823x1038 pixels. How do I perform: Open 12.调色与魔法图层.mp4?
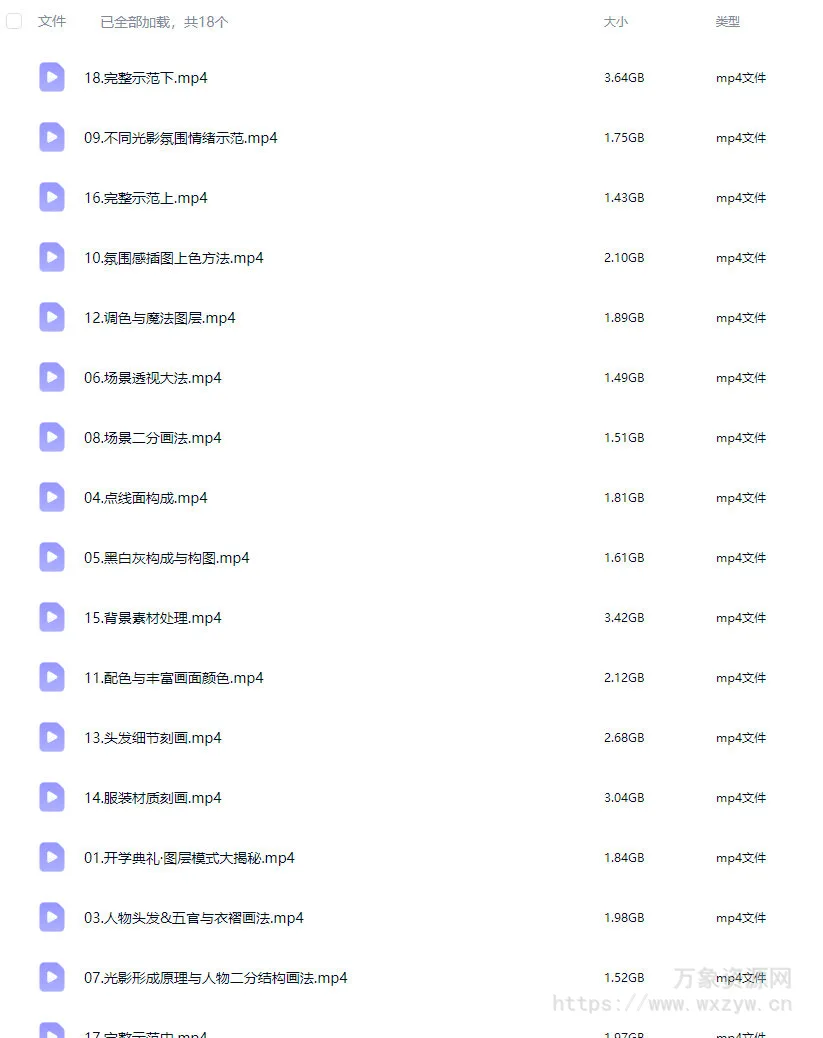tap(159, 318)
